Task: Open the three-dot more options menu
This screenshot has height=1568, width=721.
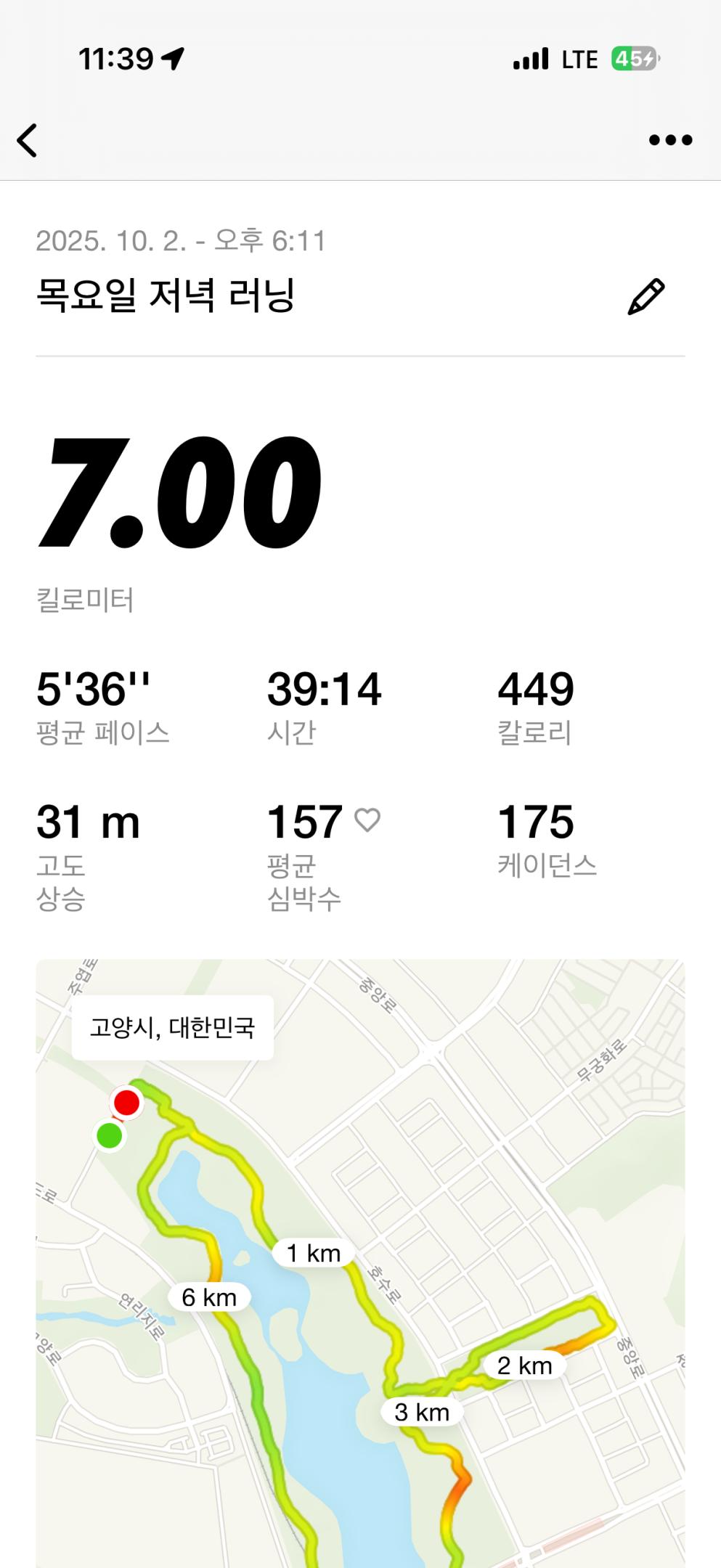Action: 669,140
